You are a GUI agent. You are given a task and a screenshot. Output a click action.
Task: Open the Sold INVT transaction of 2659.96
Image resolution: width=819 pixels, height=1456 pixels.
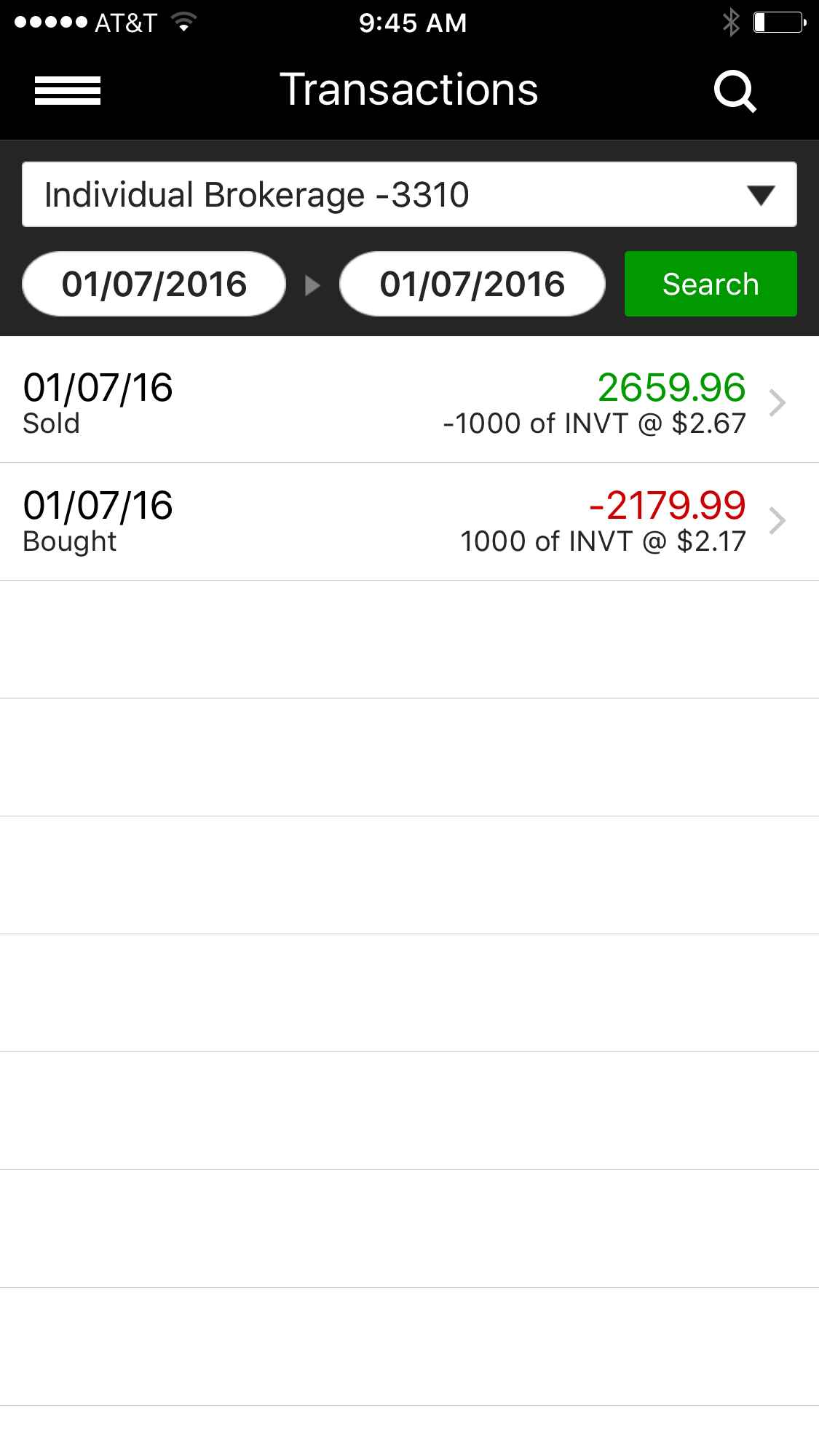coord(409,403)
